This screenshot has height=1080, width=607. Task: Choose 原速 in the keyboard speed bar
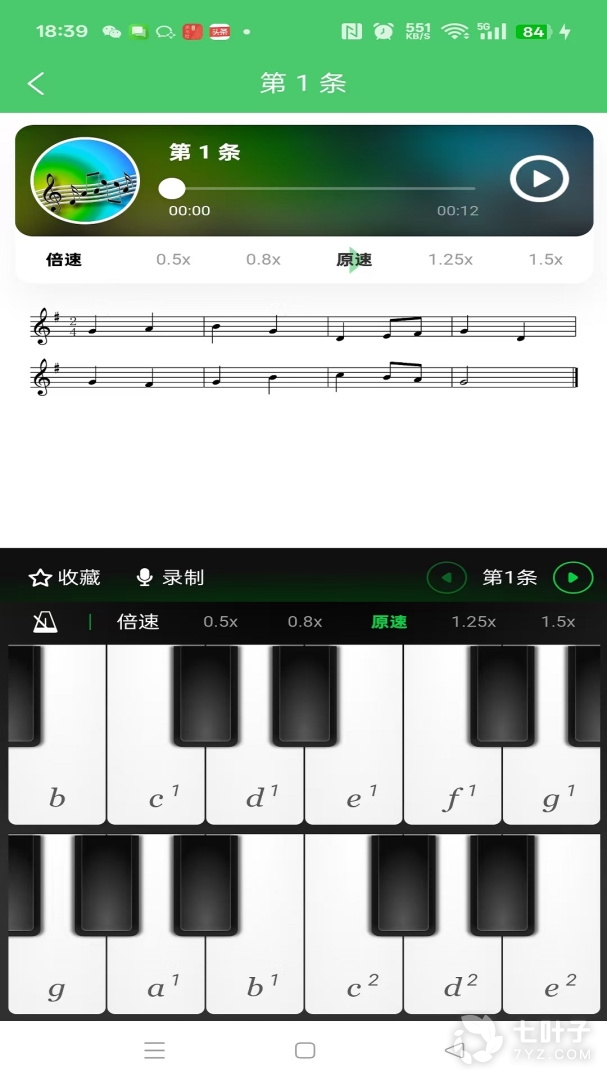click(389, 621)
